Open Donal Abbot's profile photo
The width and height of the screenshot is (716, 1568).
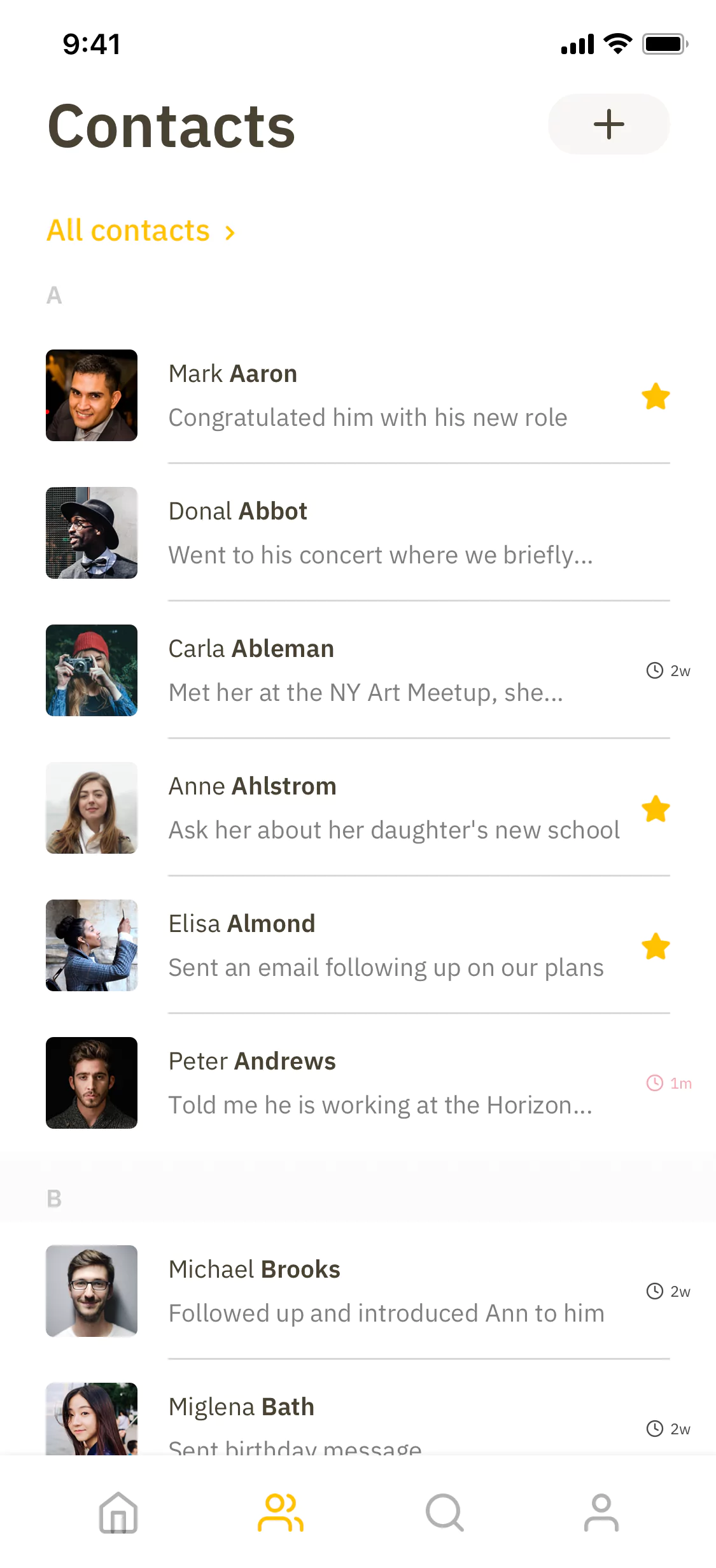click(x=91, y=533)
